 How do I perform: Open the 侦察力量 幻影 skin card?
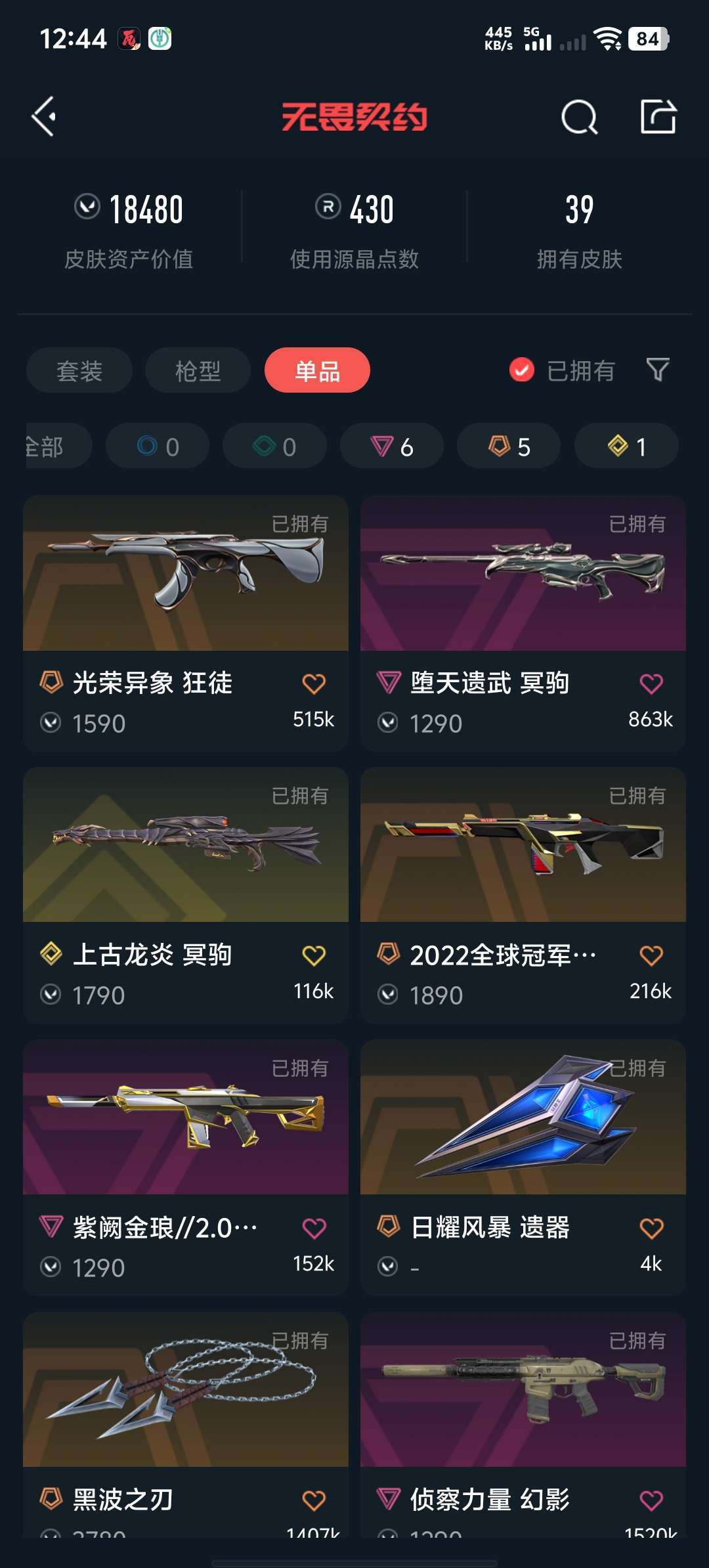(x=523, y=1399)
